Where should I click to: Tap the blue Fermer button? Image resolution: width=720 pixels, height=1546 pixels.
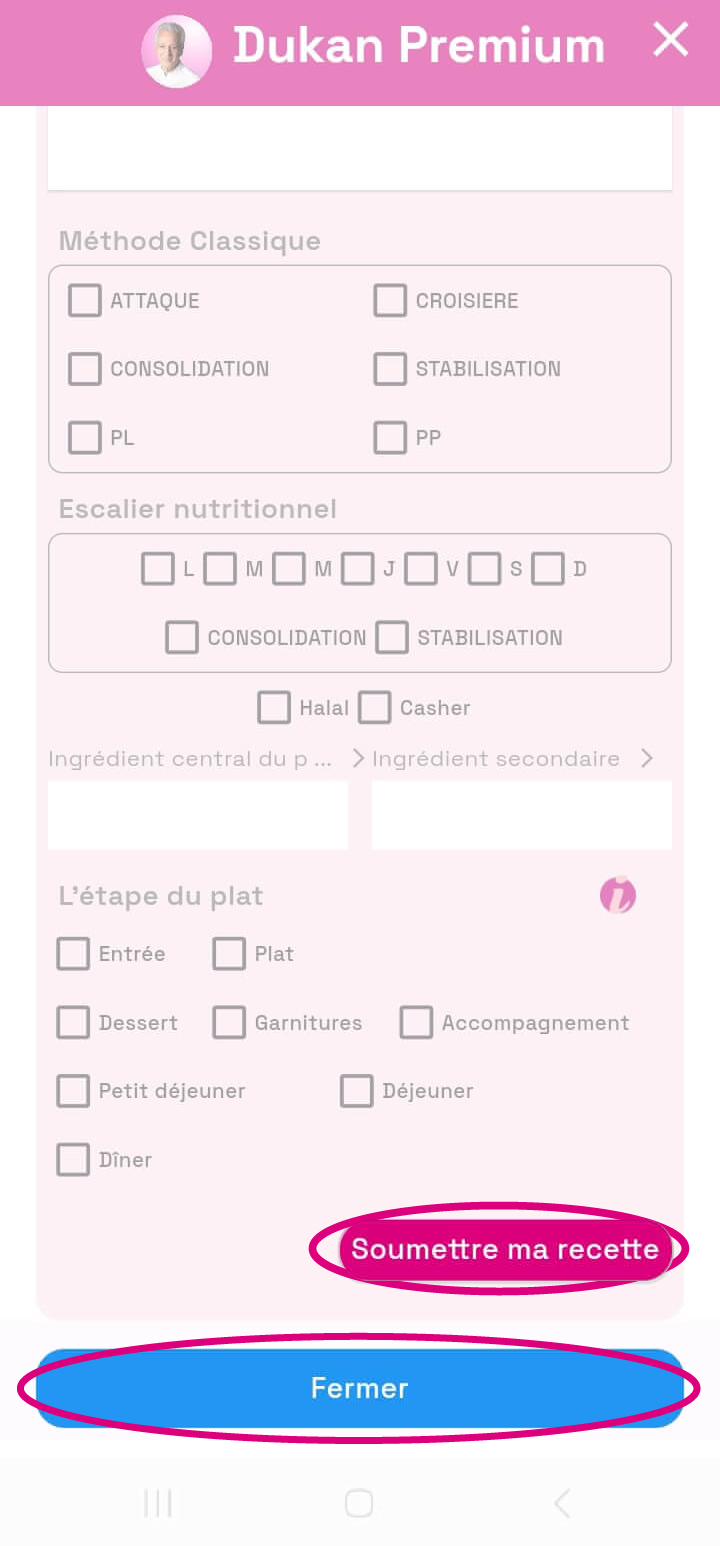[x=360, y=1388]
